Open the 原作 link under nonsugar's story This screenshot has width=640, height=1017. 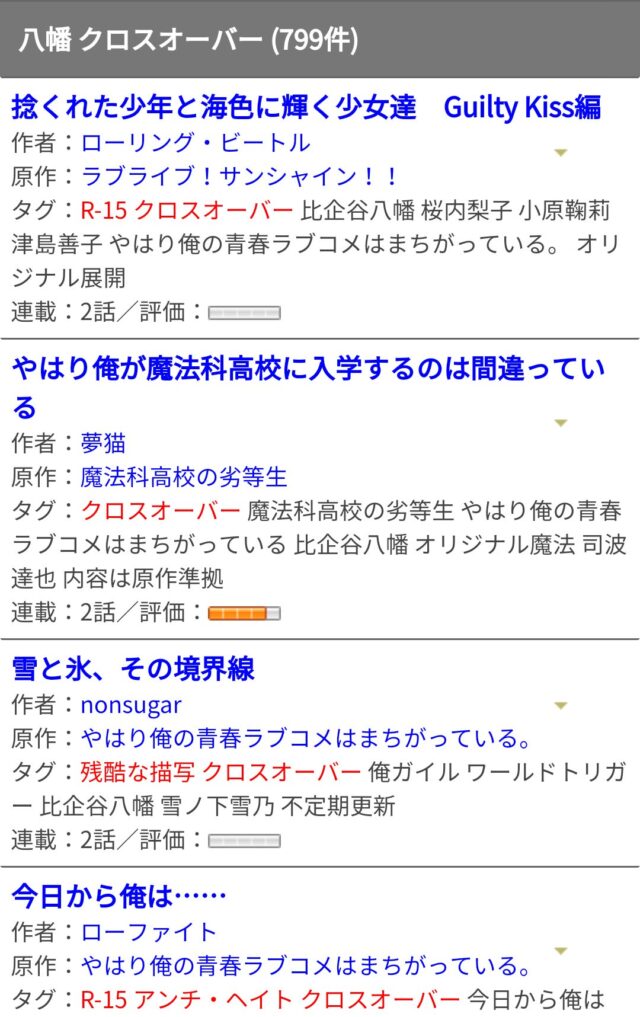(305, 739)
